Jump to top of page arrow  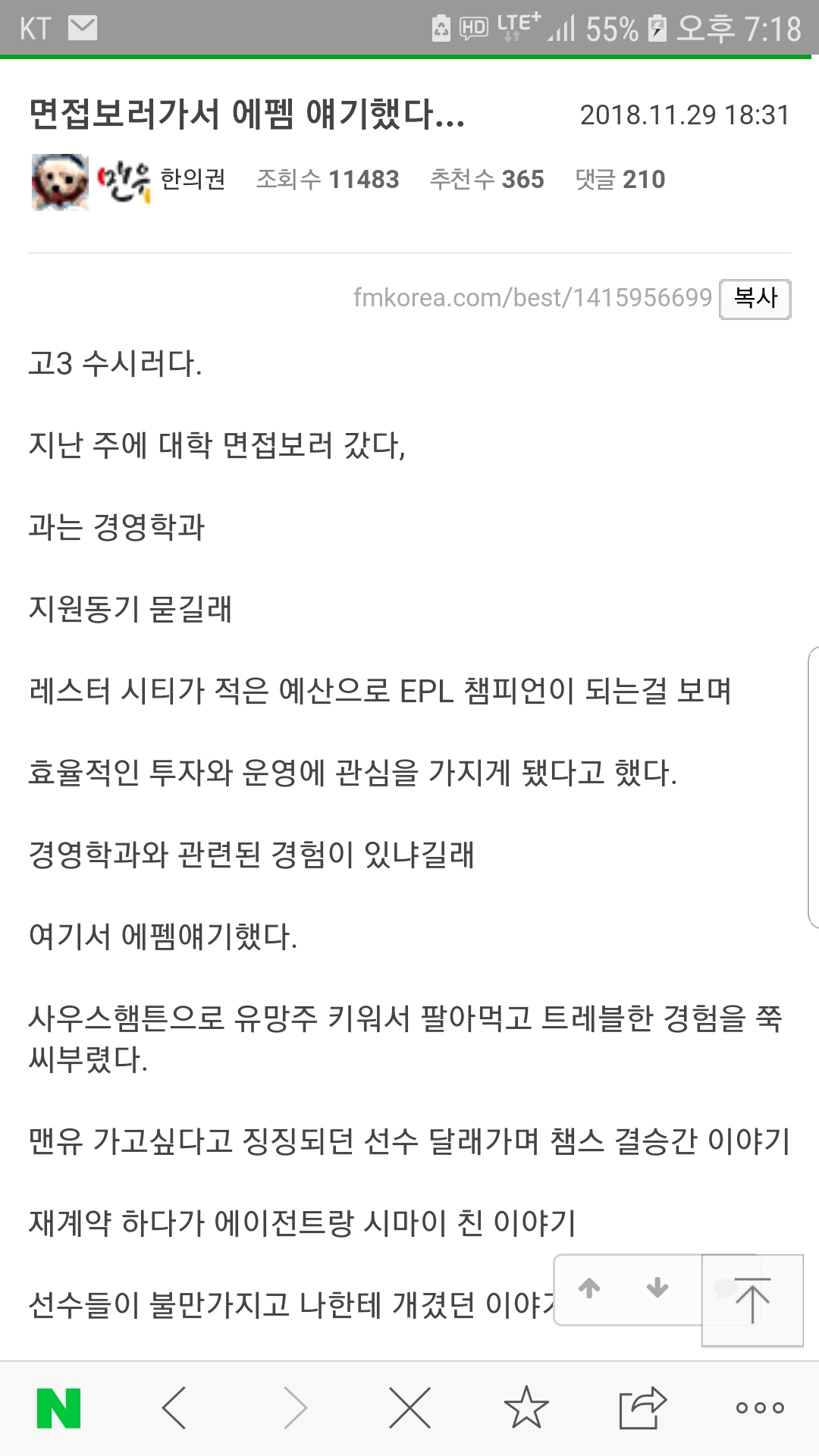tap(752, 1301)
